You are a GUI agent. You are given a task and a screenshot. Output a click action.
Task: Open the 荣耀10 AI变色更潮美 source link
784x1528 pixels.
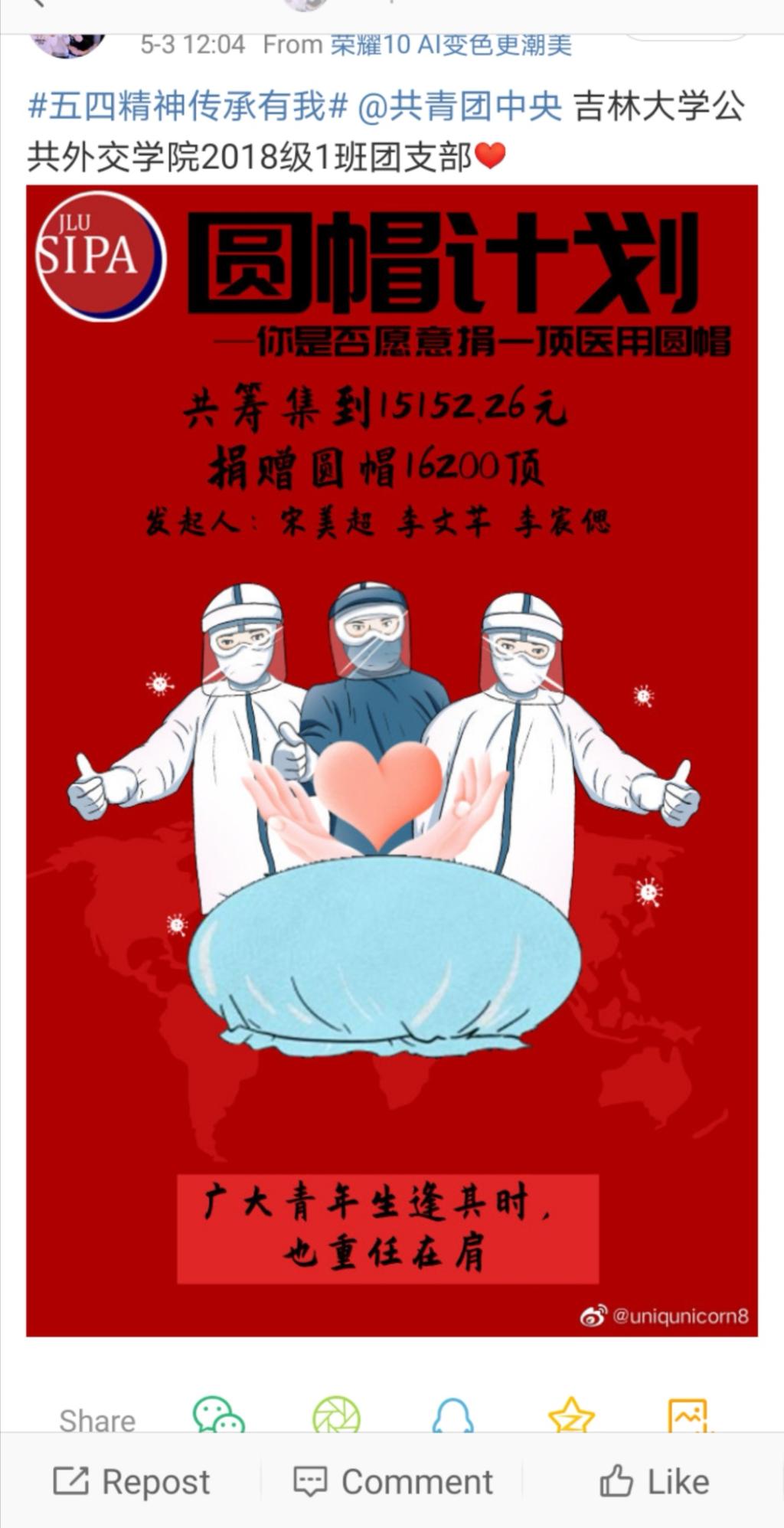(x=451, y=44)
